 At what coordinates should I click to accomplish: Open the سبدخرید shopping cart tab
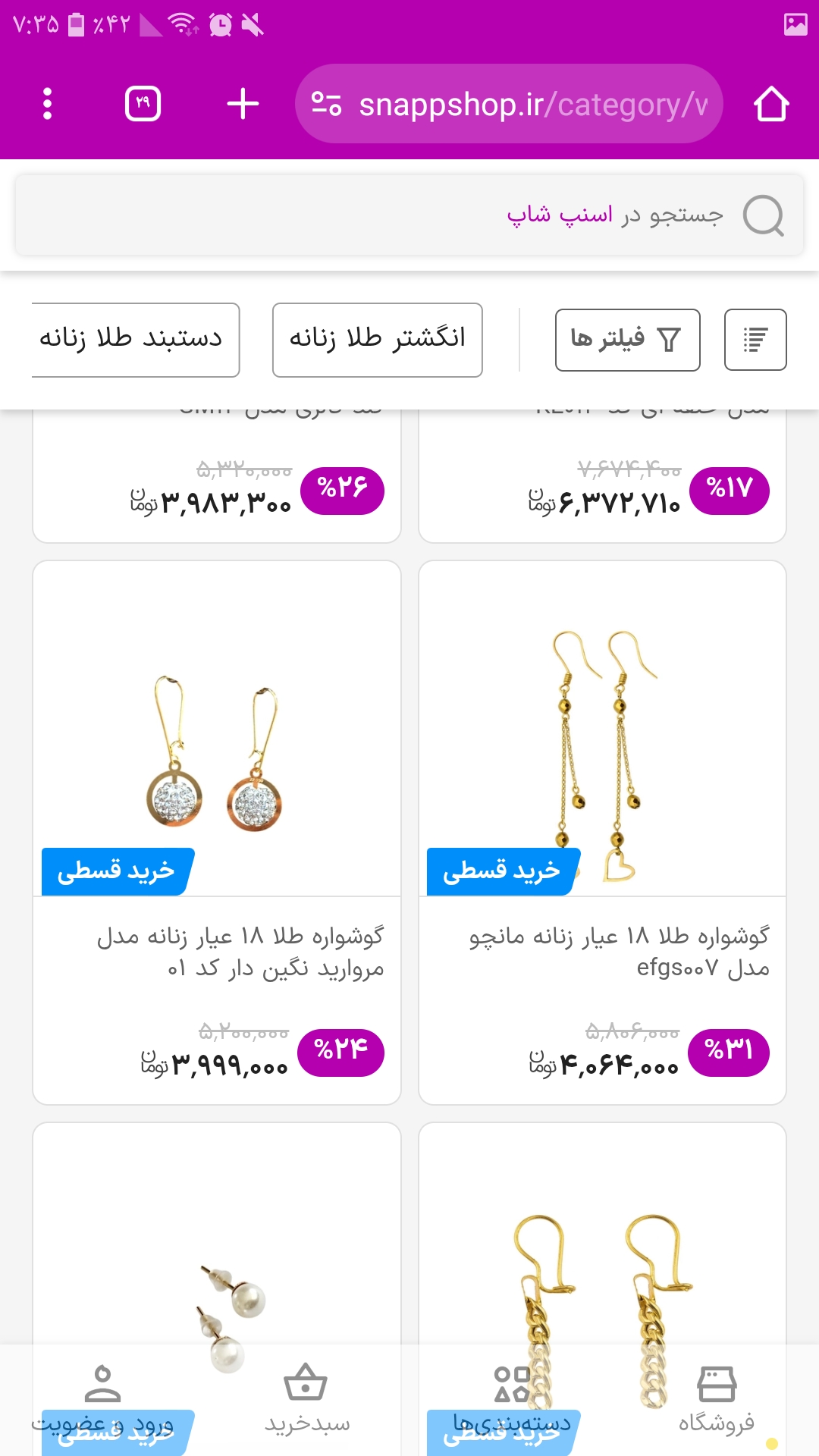(306, 1399)
